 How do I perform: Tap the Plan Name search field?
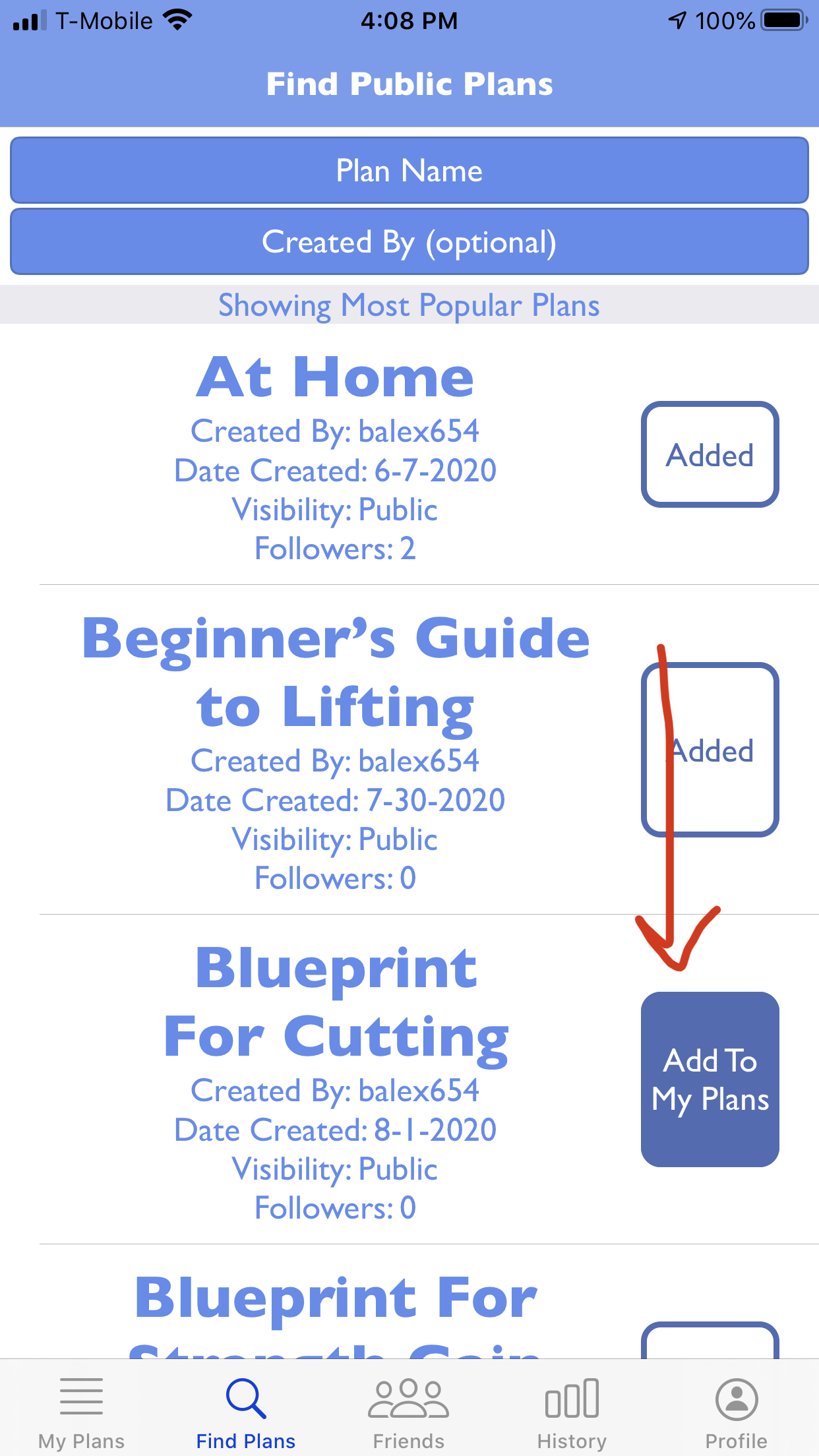click(409, 171)
